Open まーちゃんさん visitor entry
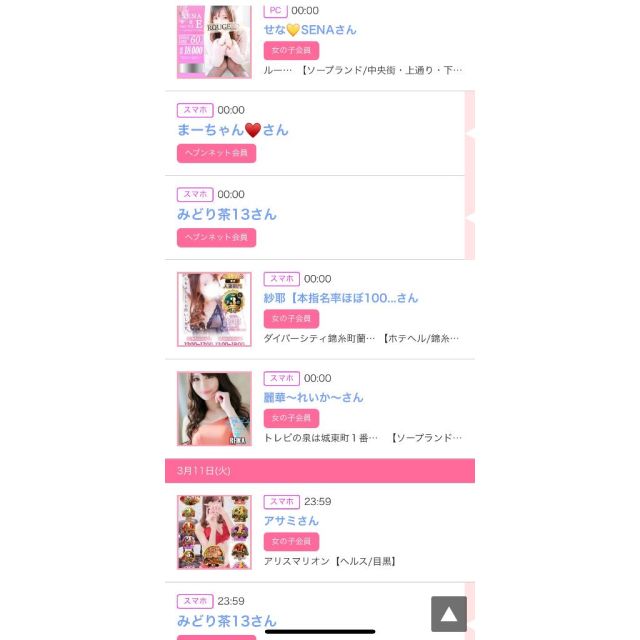640x640 pixels. tap(232, 130)
